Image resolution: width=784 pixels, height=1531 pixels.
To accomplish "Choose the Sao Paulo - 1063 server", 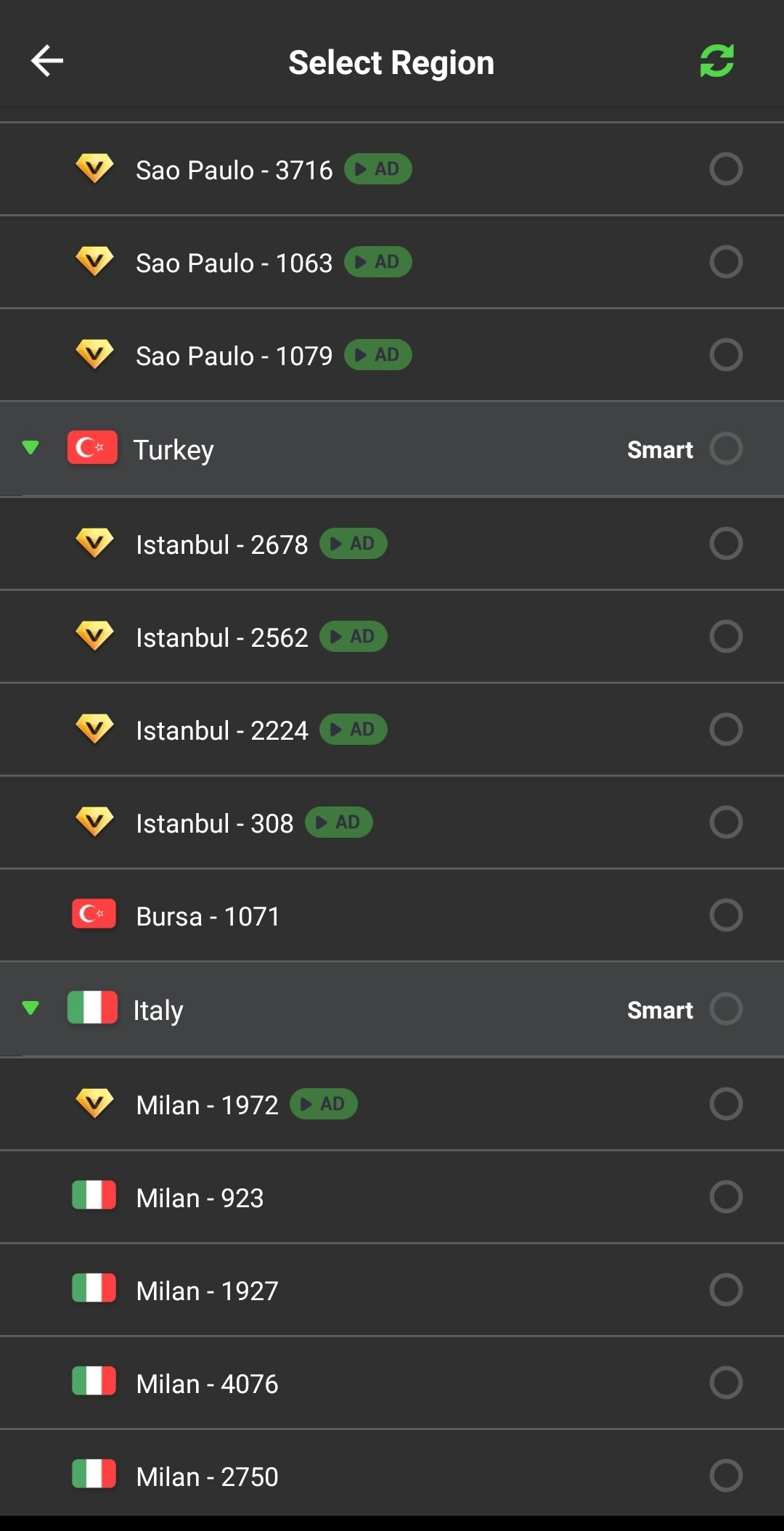I will 392,262.
